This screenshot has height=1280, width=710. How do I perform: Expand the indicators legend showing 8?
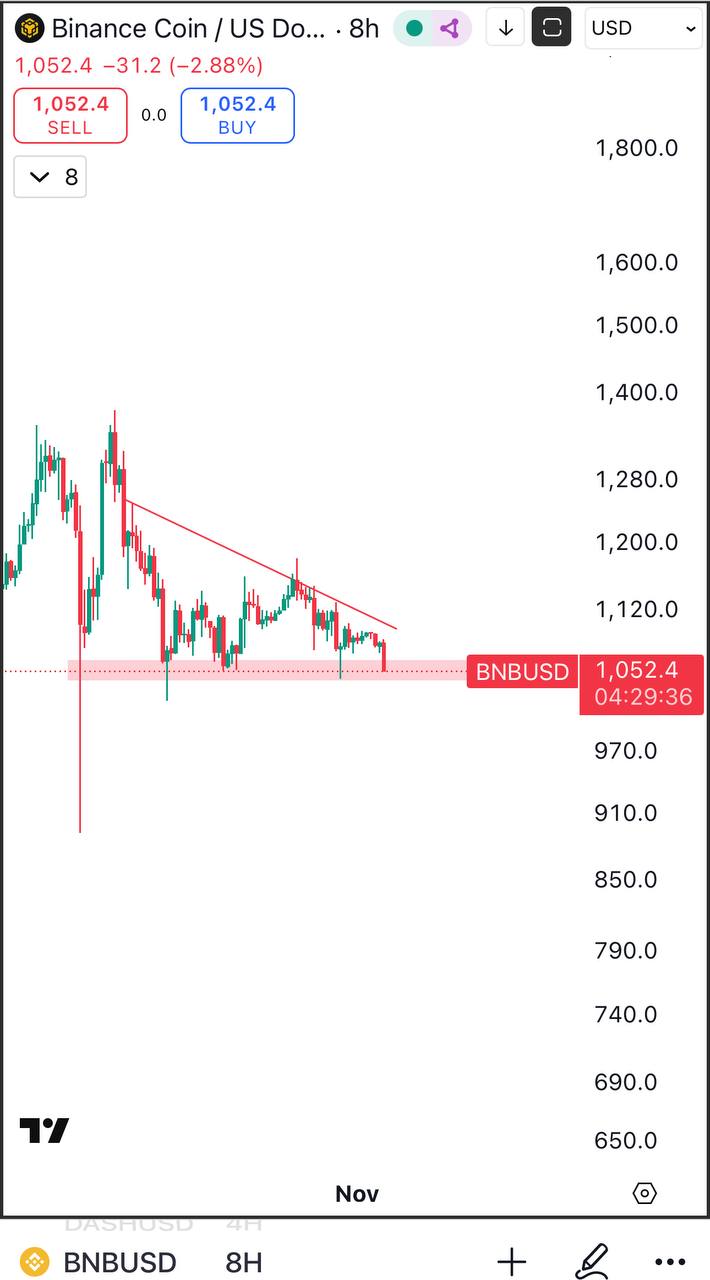(50, 177)
